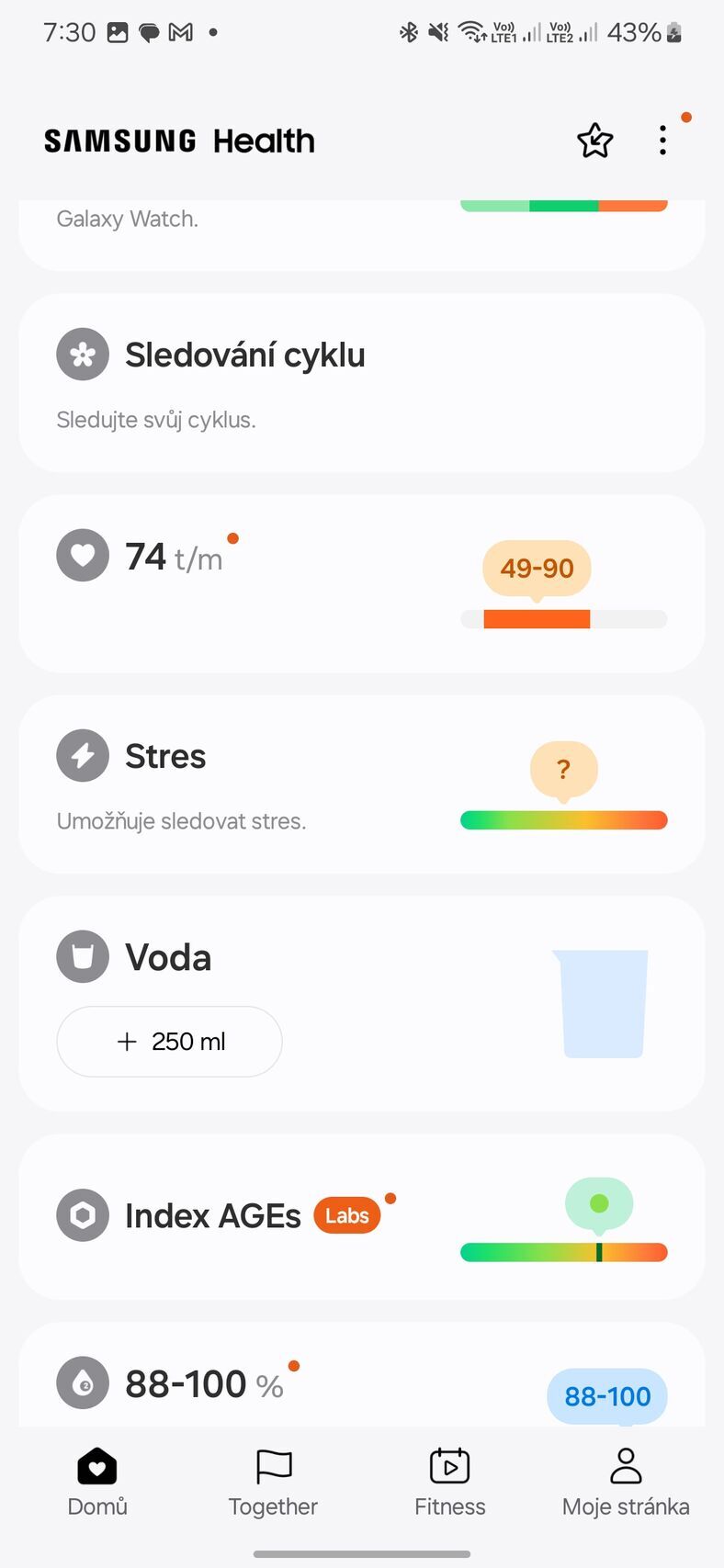Open the Voda card

pos(413,960)
